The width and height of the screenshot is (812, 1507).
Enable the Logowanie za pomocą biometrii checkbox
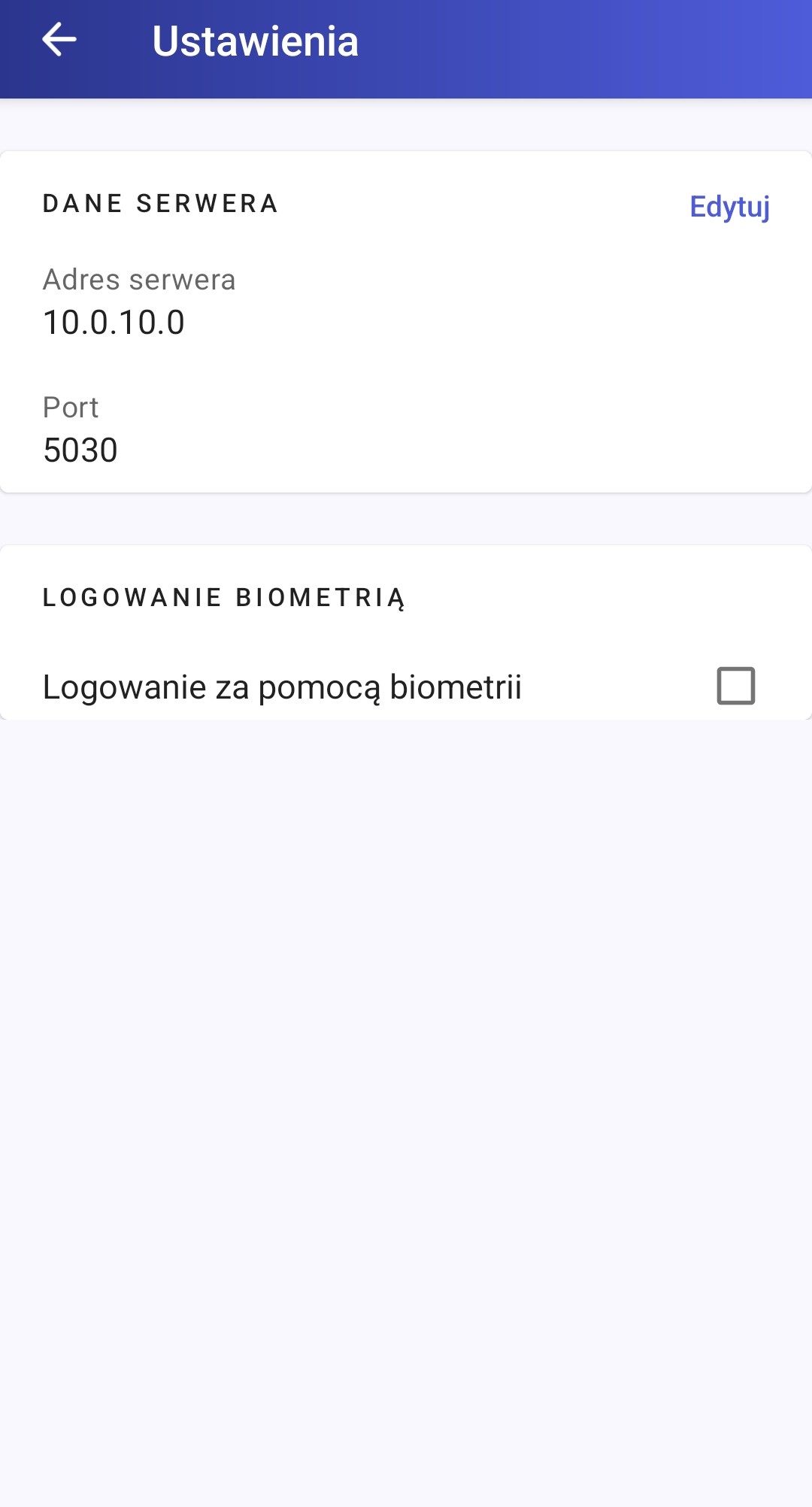735,686
